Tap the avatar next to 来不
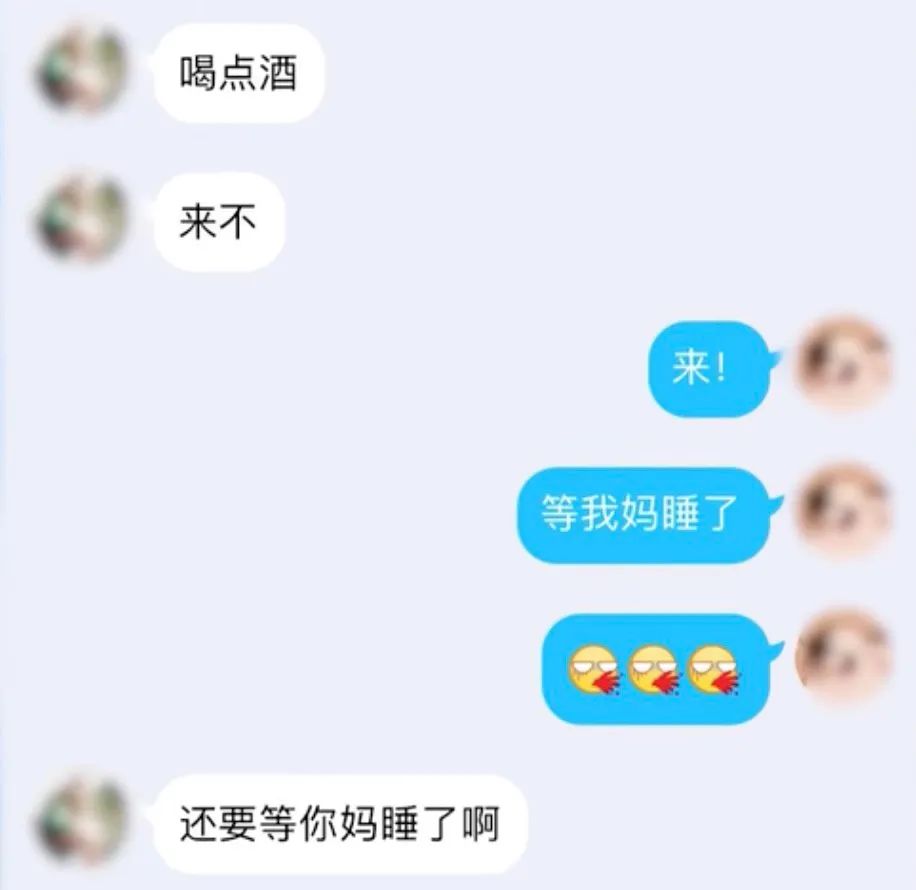This screenshot has height=890, width=916. (81, 219)
